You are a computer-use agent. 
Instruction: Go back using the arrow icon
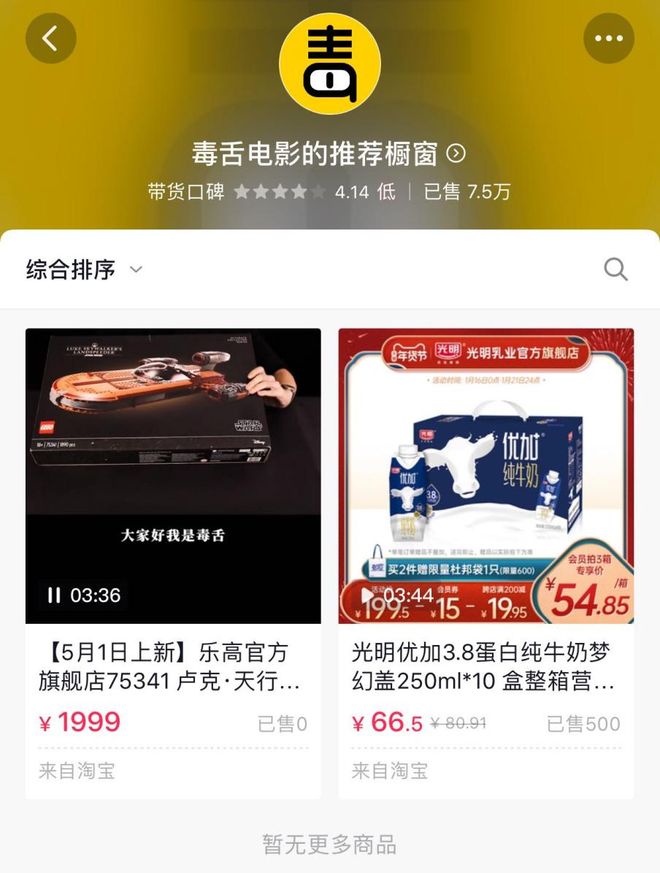[50, 39]
